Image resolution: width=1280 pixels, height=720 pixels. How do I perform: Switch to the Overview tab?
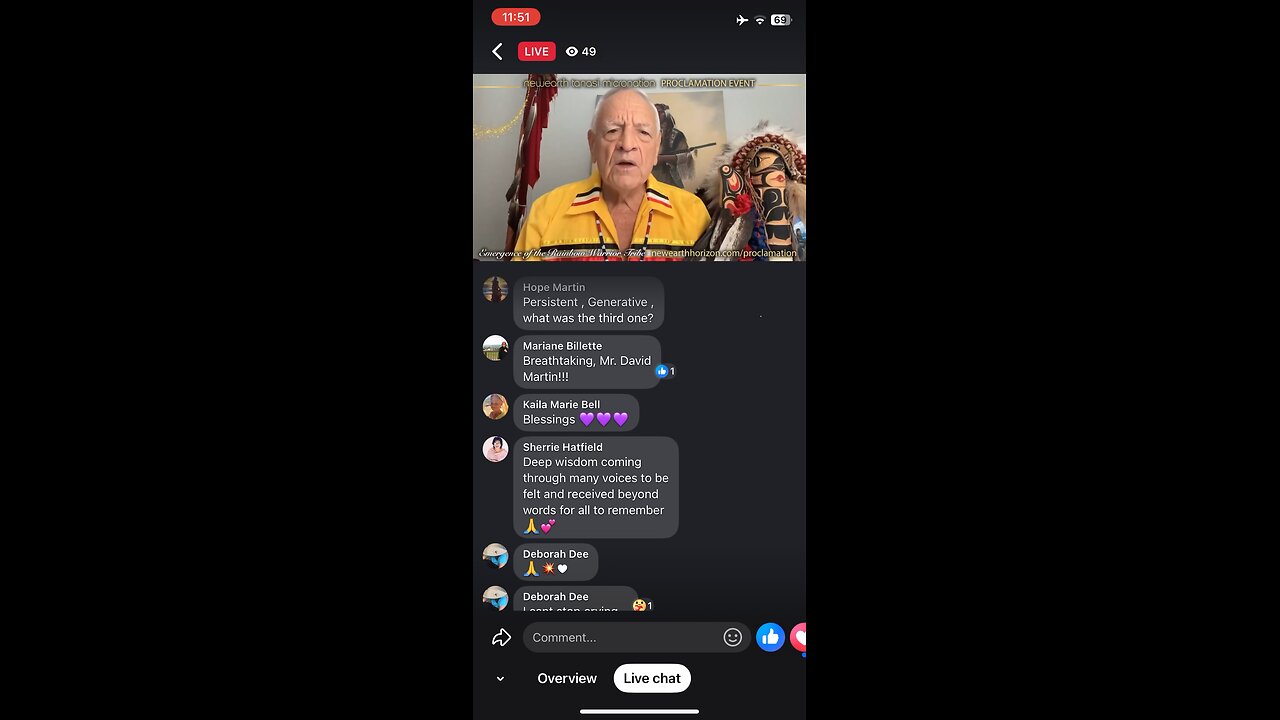pos(567,678)
